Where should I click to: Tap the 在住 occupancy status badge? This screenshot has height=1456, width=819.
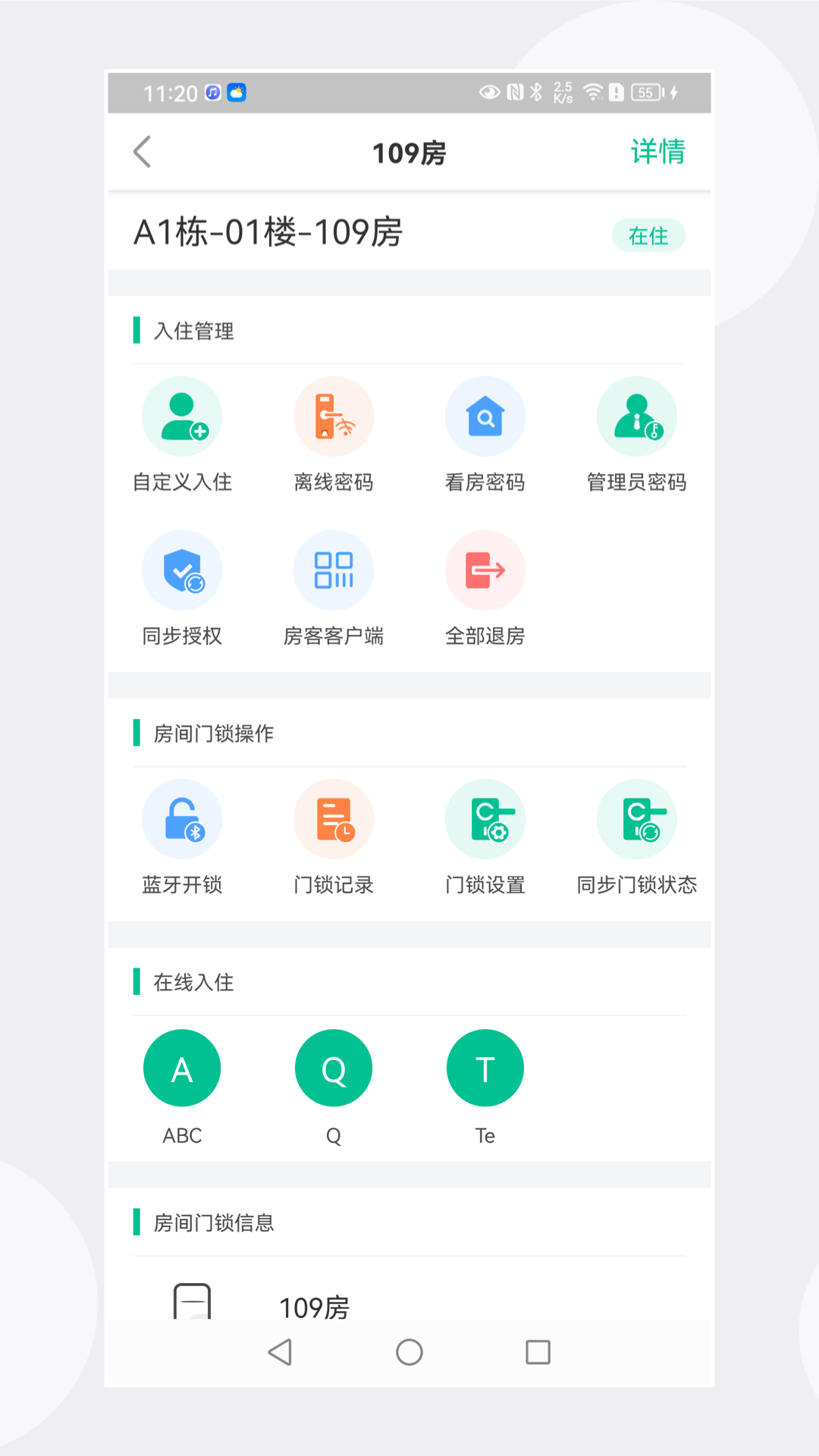[x=648, y=236]
